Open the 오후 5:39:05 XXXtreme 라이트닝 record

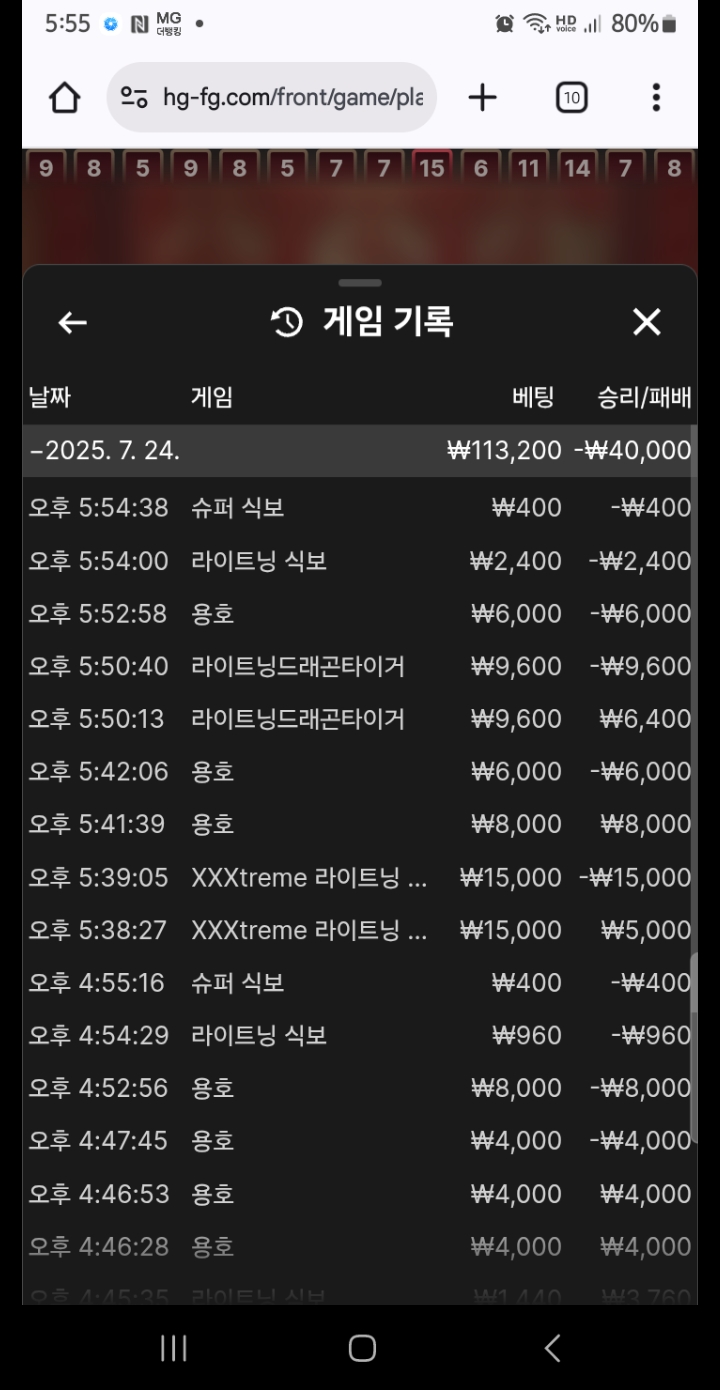coord(359,877)
